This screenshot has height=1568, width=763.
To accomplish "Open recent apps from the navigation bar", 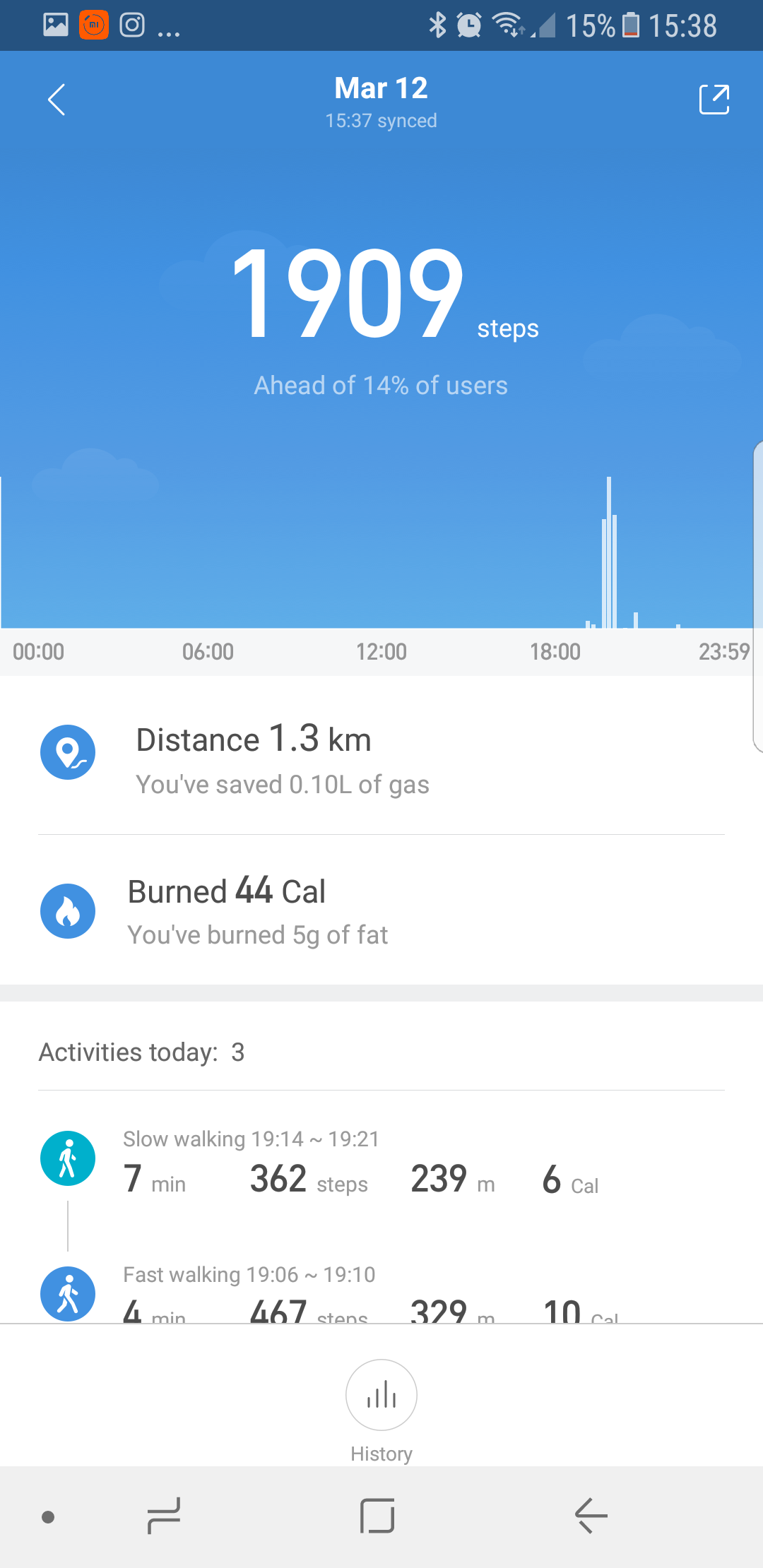I will [x=164, y=1516].
